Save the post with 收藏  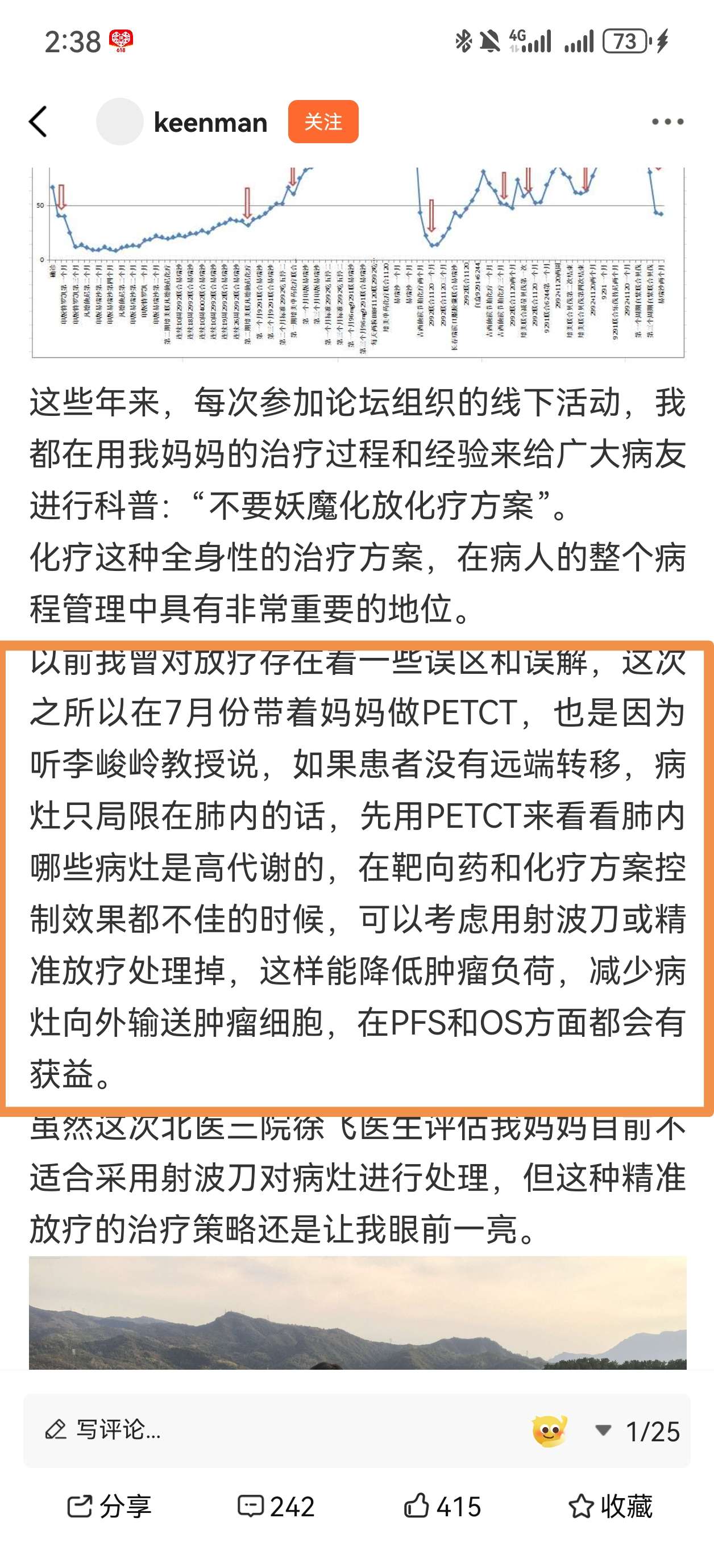tap(610, 1507)
